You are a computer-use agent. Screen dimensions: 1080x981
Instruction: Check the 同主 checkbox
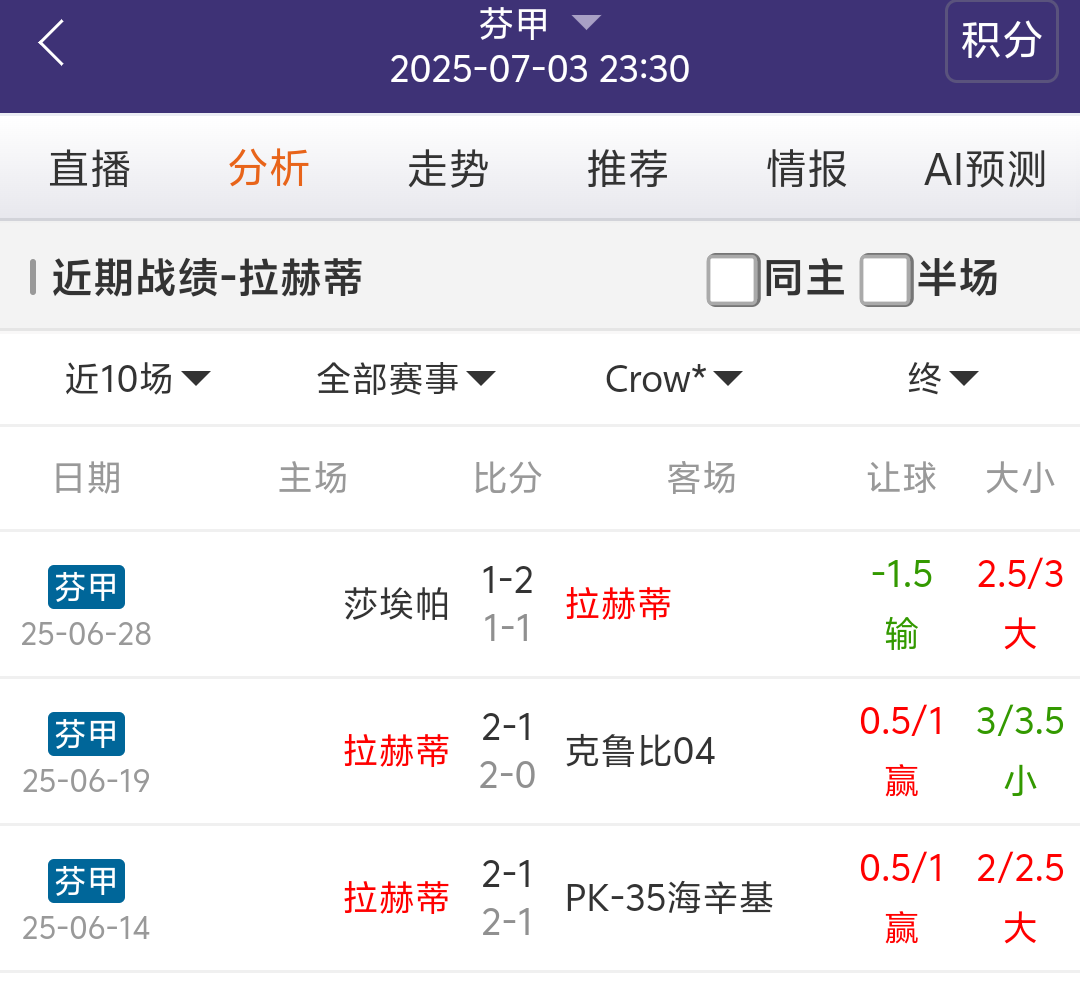733,279
